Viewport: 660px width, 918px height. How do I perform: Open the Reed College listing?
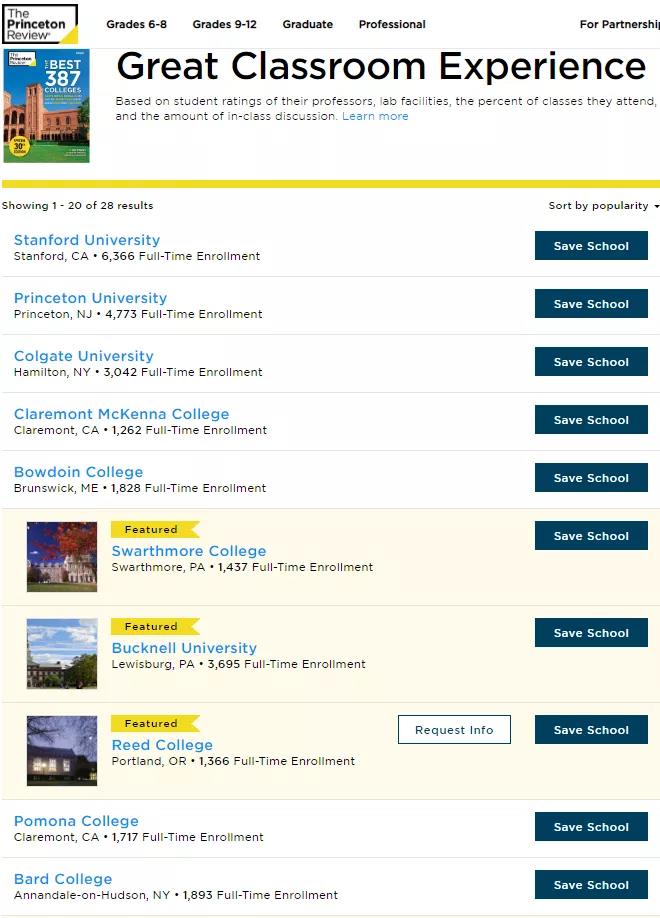coord(162,745)
